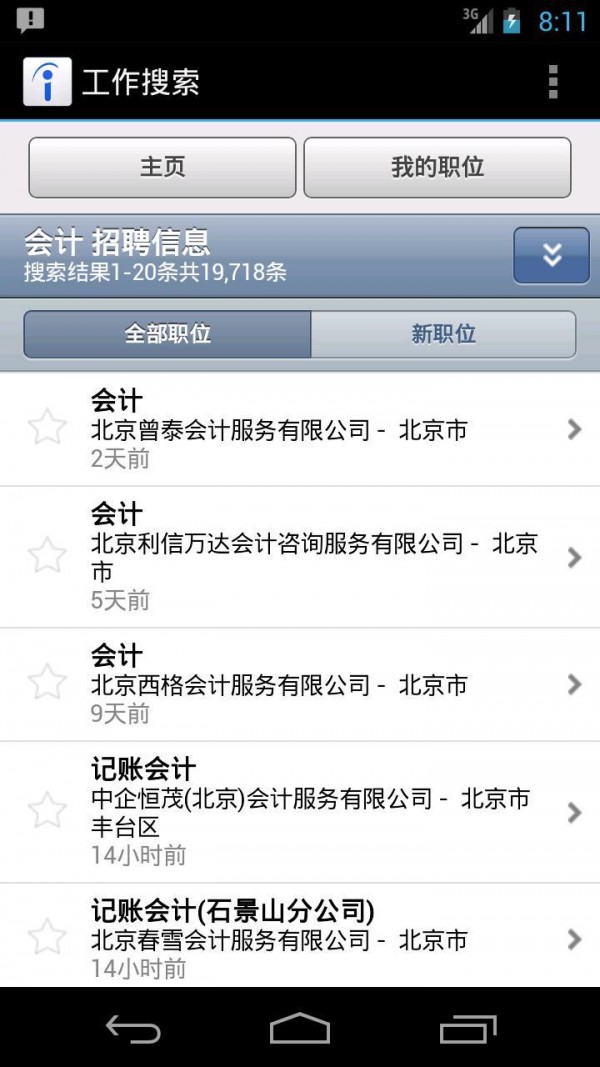The image size is (600, 1067).
Task: Open the overflow menu
Action: pos(553,82)
